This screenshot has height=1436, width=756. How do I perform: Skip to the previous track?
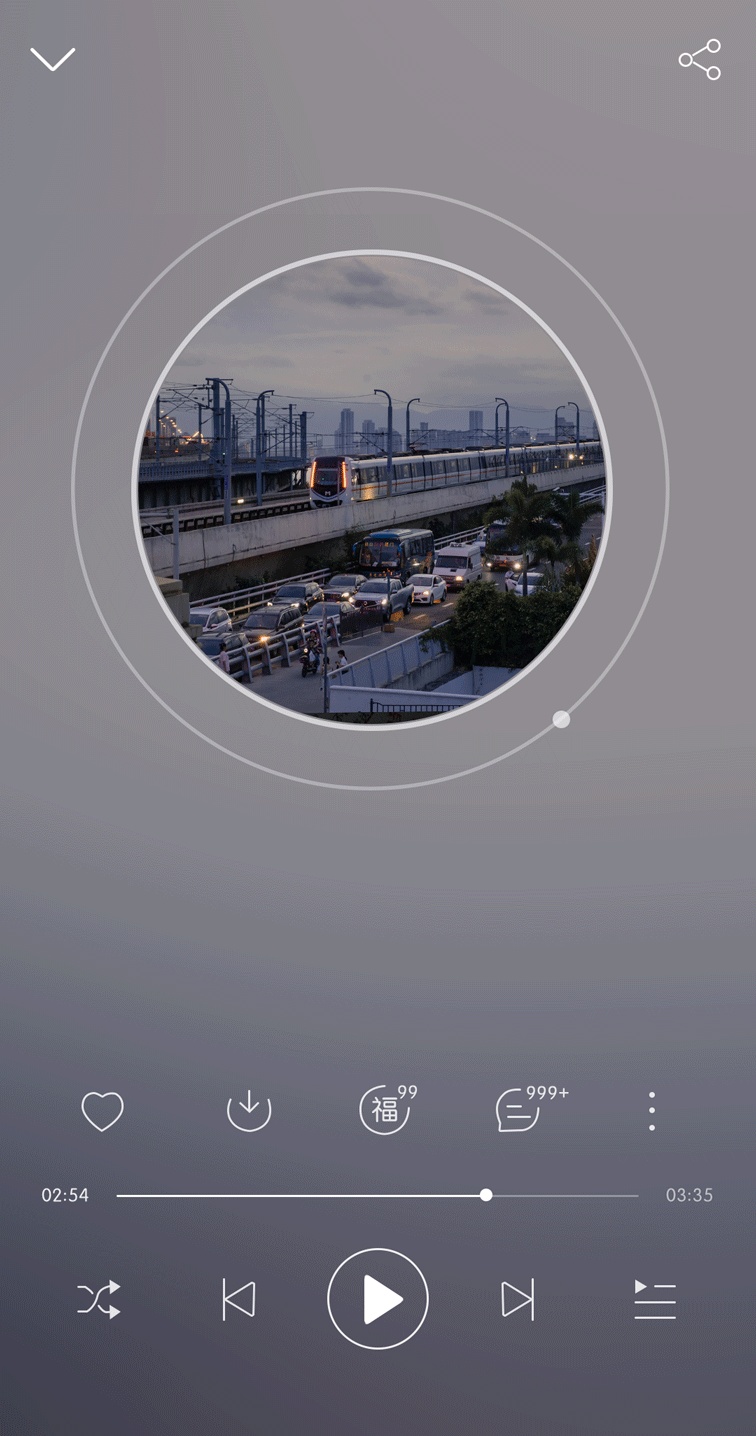[x=238, y=1299]
